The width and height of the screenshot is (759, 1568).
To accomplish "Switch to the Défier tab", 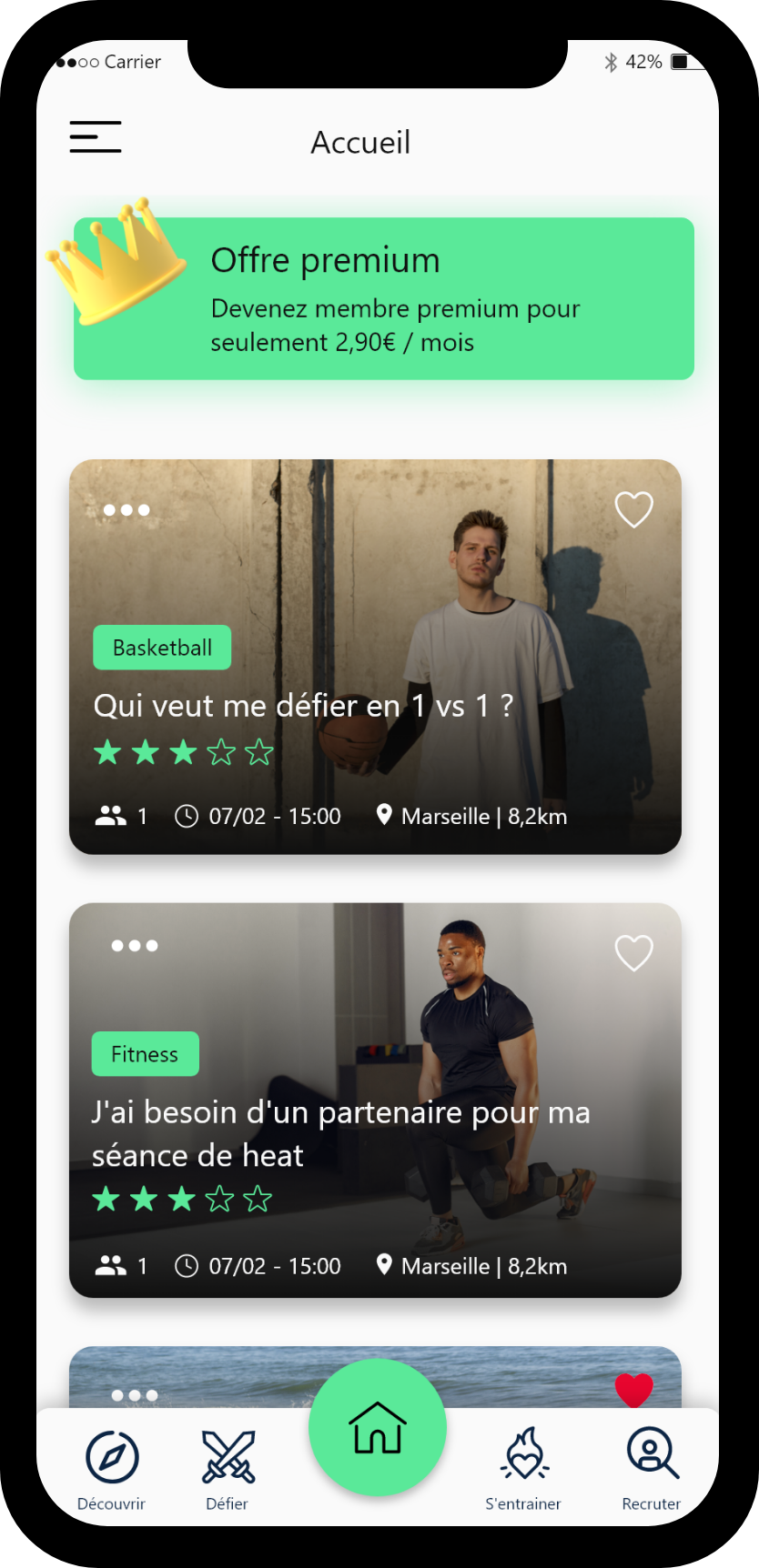I will tap(228, 1470).
